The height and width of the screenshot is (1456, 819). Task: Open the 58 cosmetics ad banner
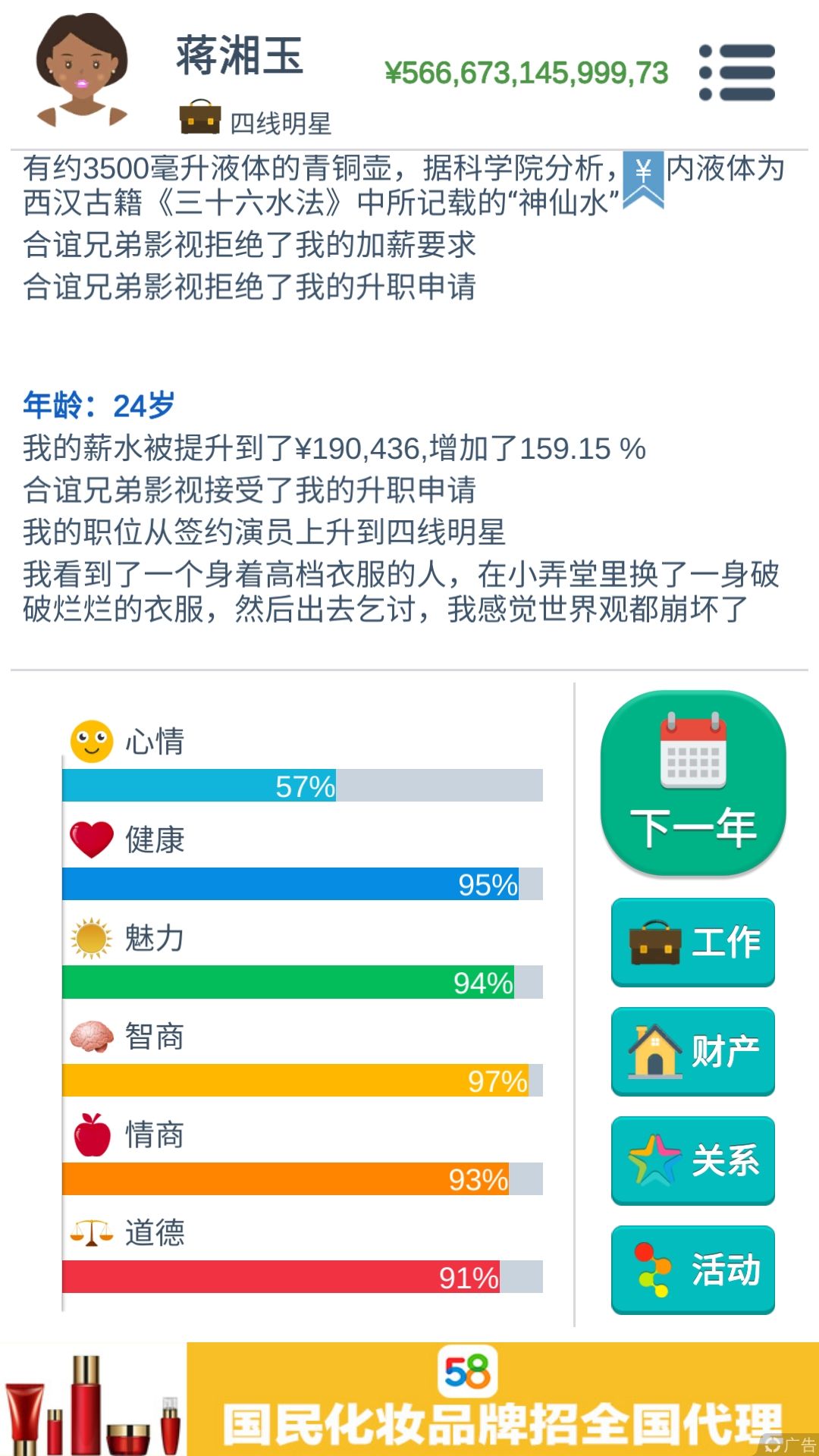[409, 1399]
